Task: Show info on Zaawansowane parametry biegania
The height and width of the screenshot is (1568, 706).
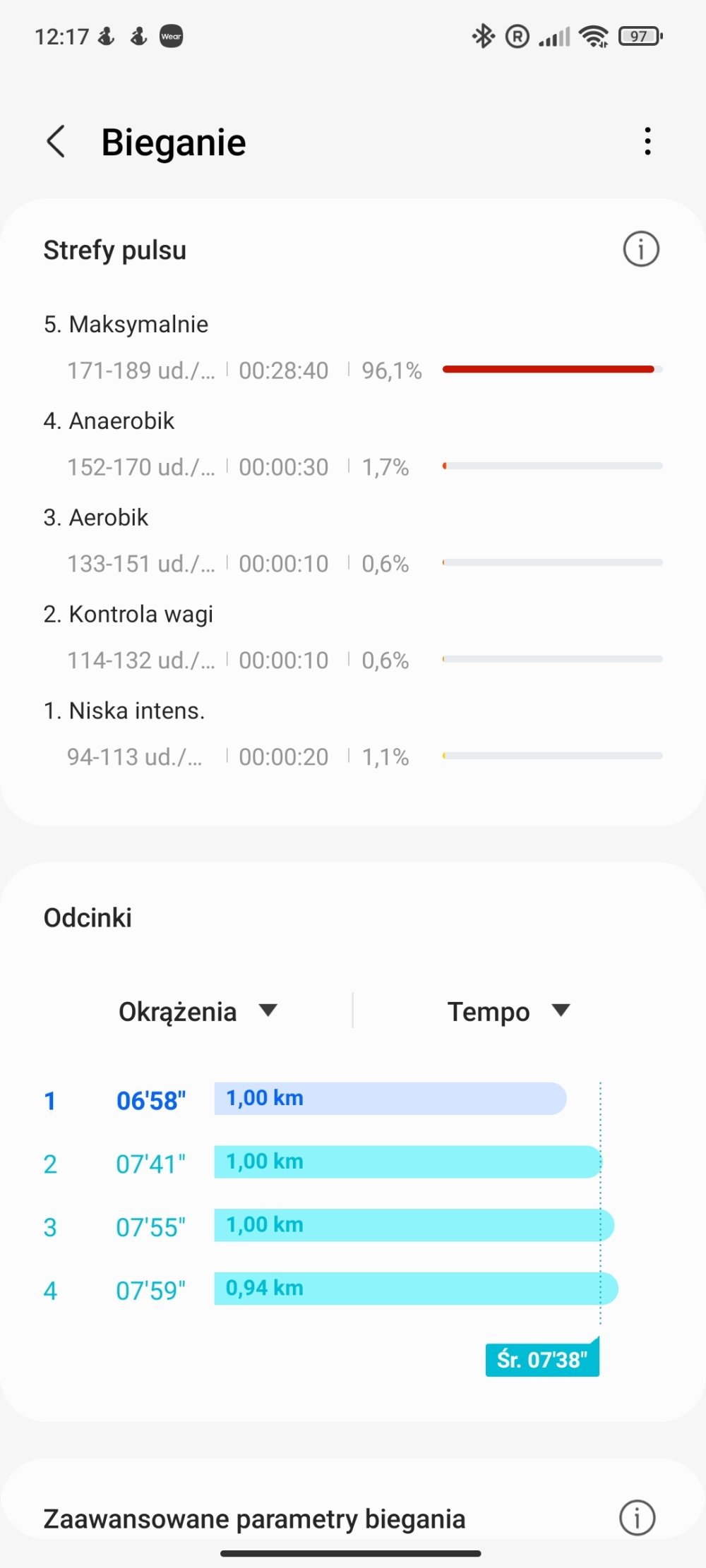Action: click(x=638, y=1517)
